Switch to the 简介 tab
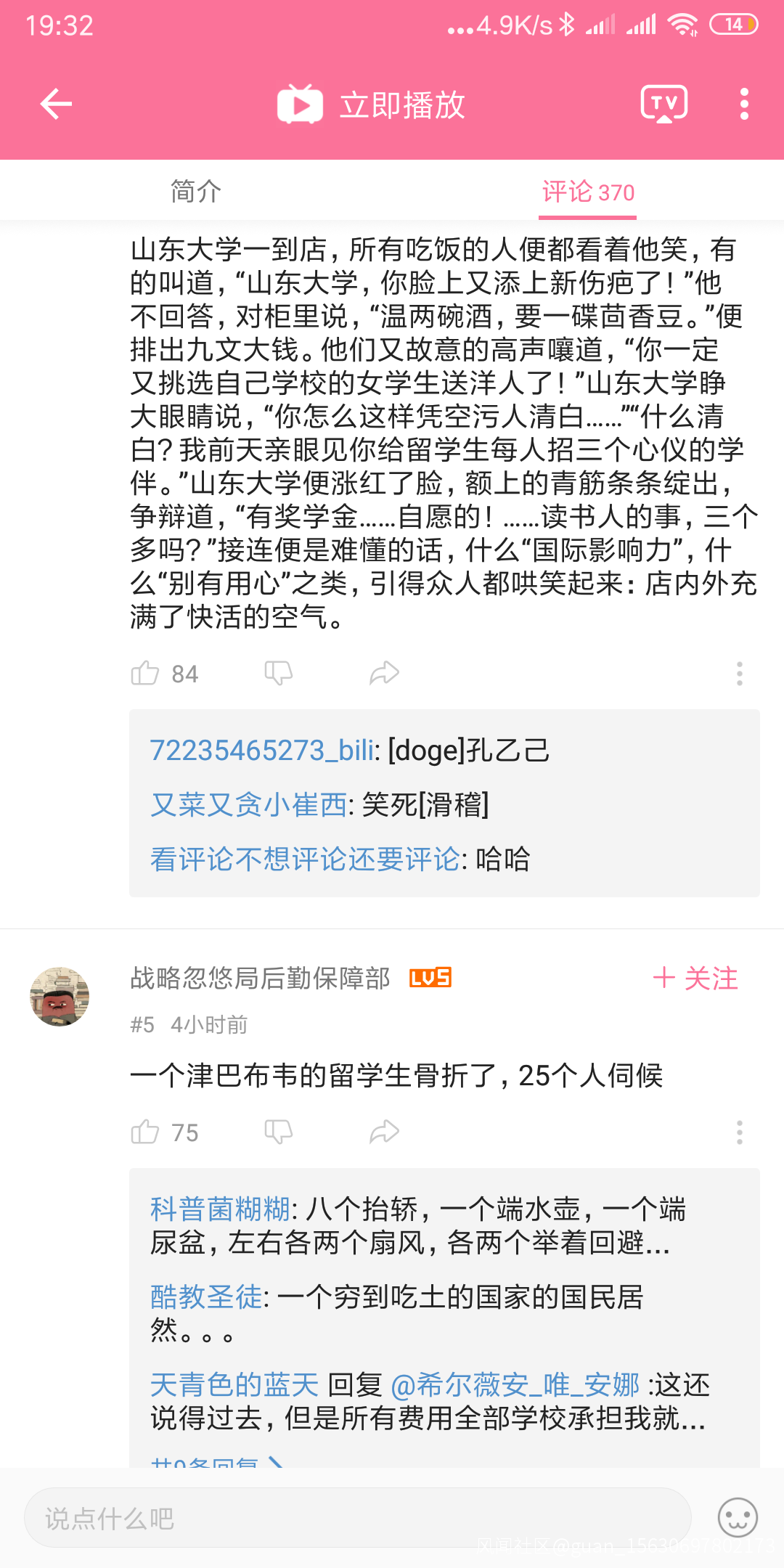 (195, 192)
